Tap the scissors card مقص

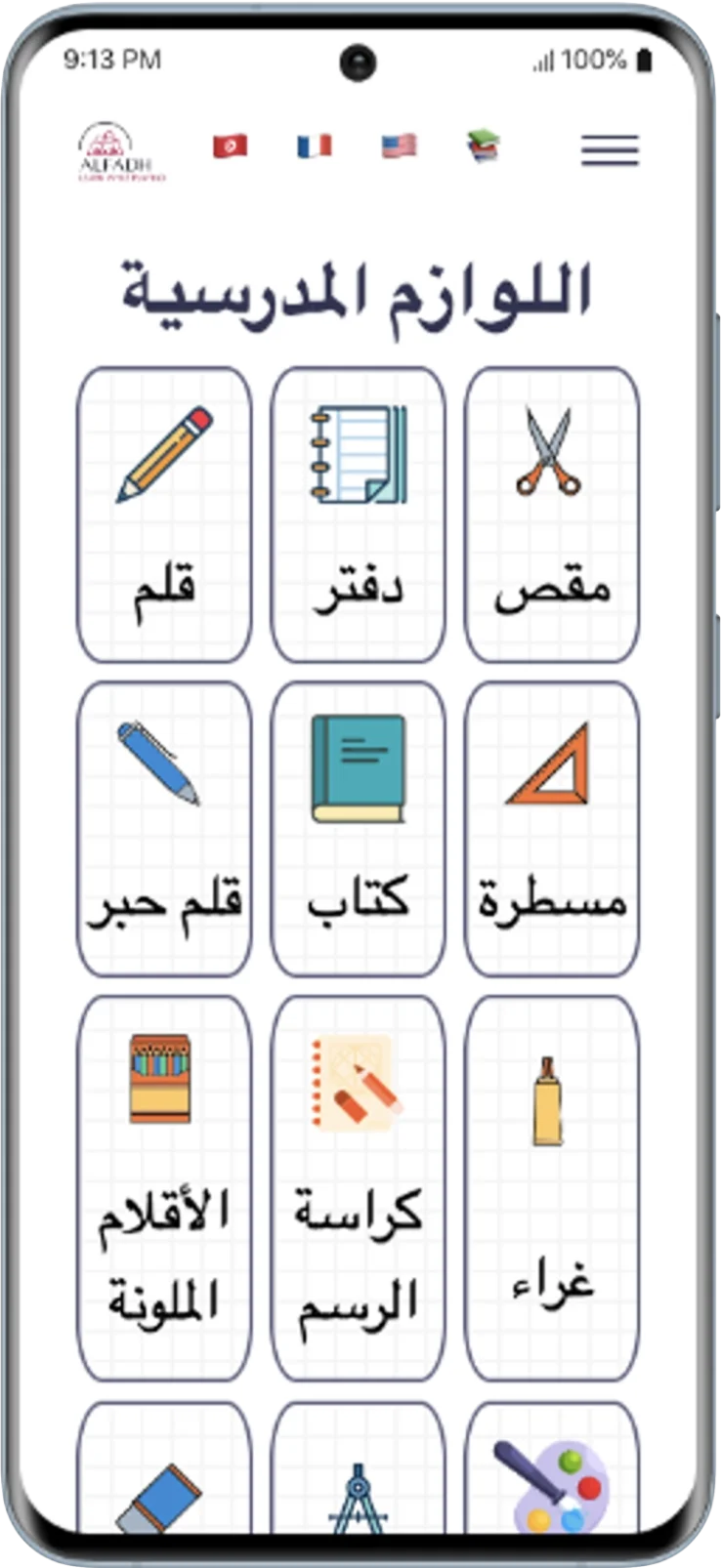pos(551,515)
